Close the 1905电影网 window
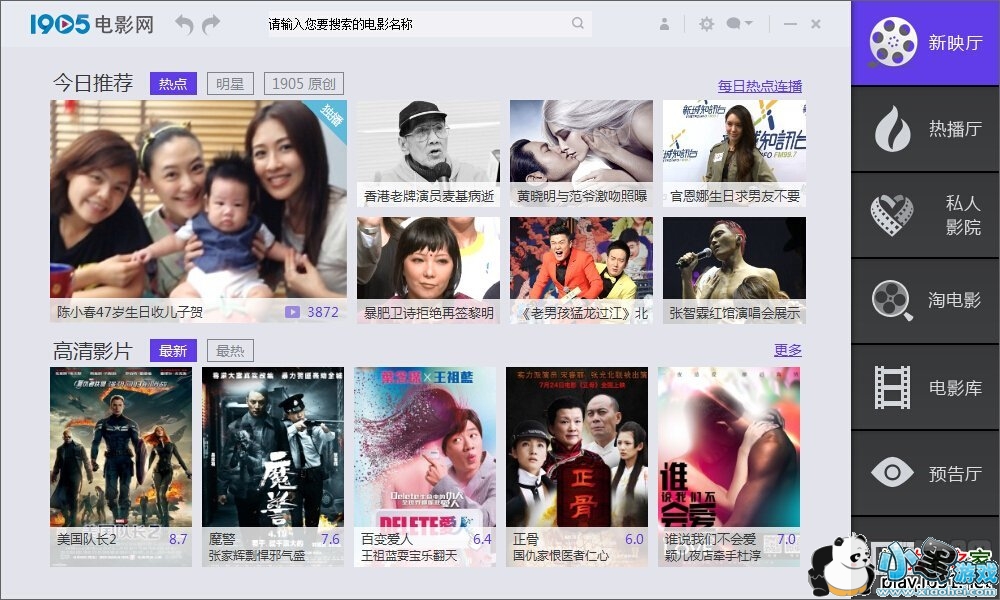Screen dimensions: 1000x600 [816, 24]
